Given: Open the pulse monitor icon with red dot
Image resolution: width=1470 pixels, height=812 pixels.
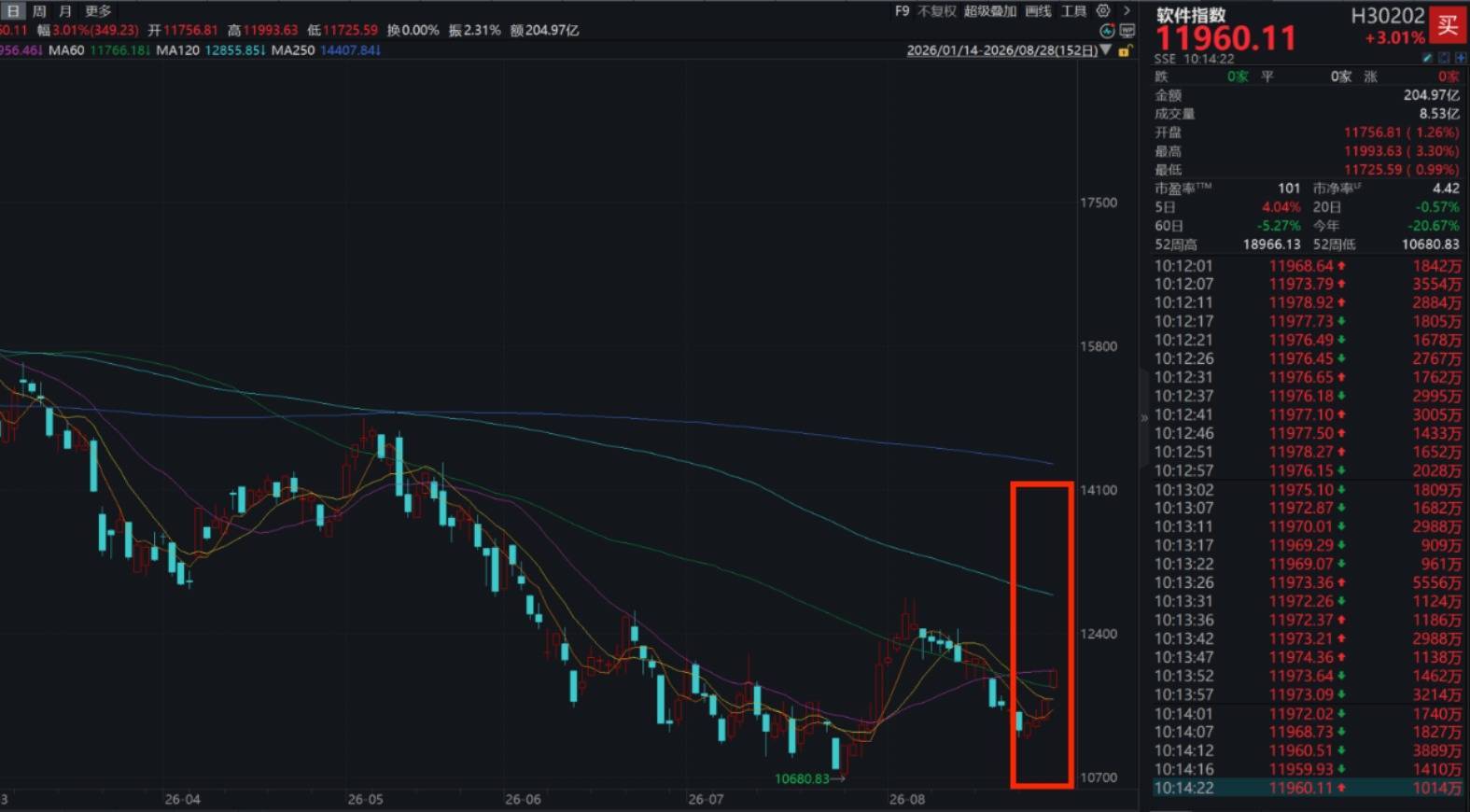Looking at the screenshot, I should click(x=1107, y=31).
